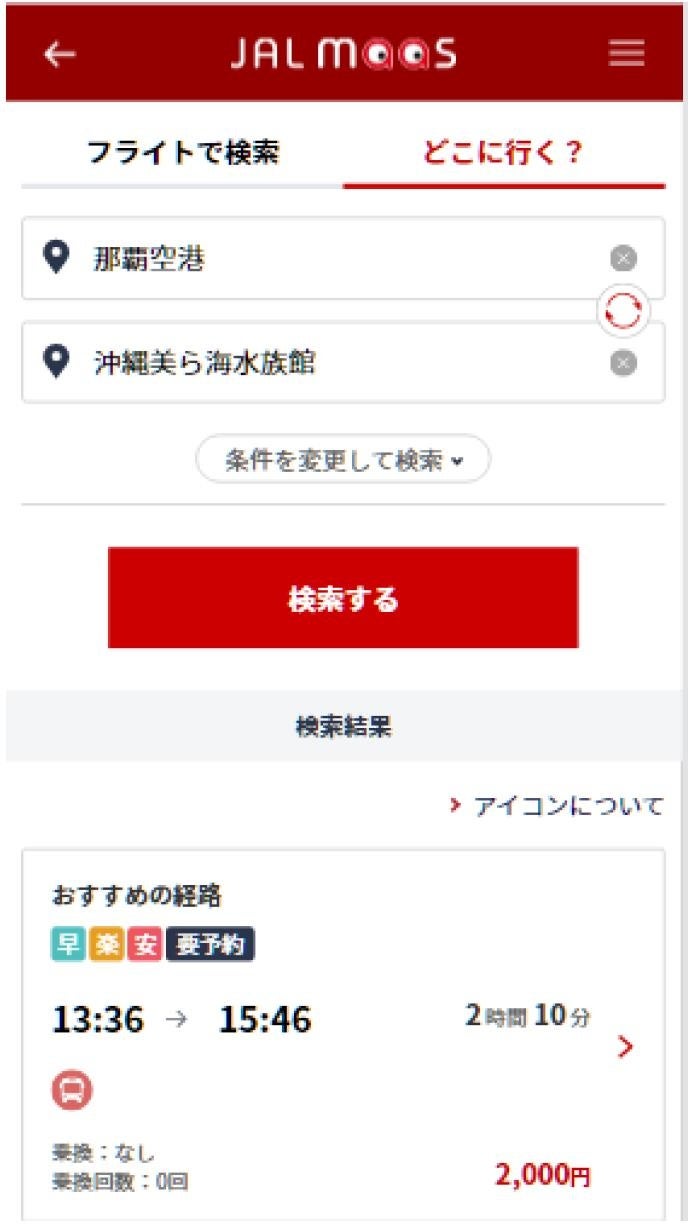Open the 13:36 → 15:46 recommended route
Image resolution: width=688 pixels, height=1231 pixels.
pos(343,1035)
